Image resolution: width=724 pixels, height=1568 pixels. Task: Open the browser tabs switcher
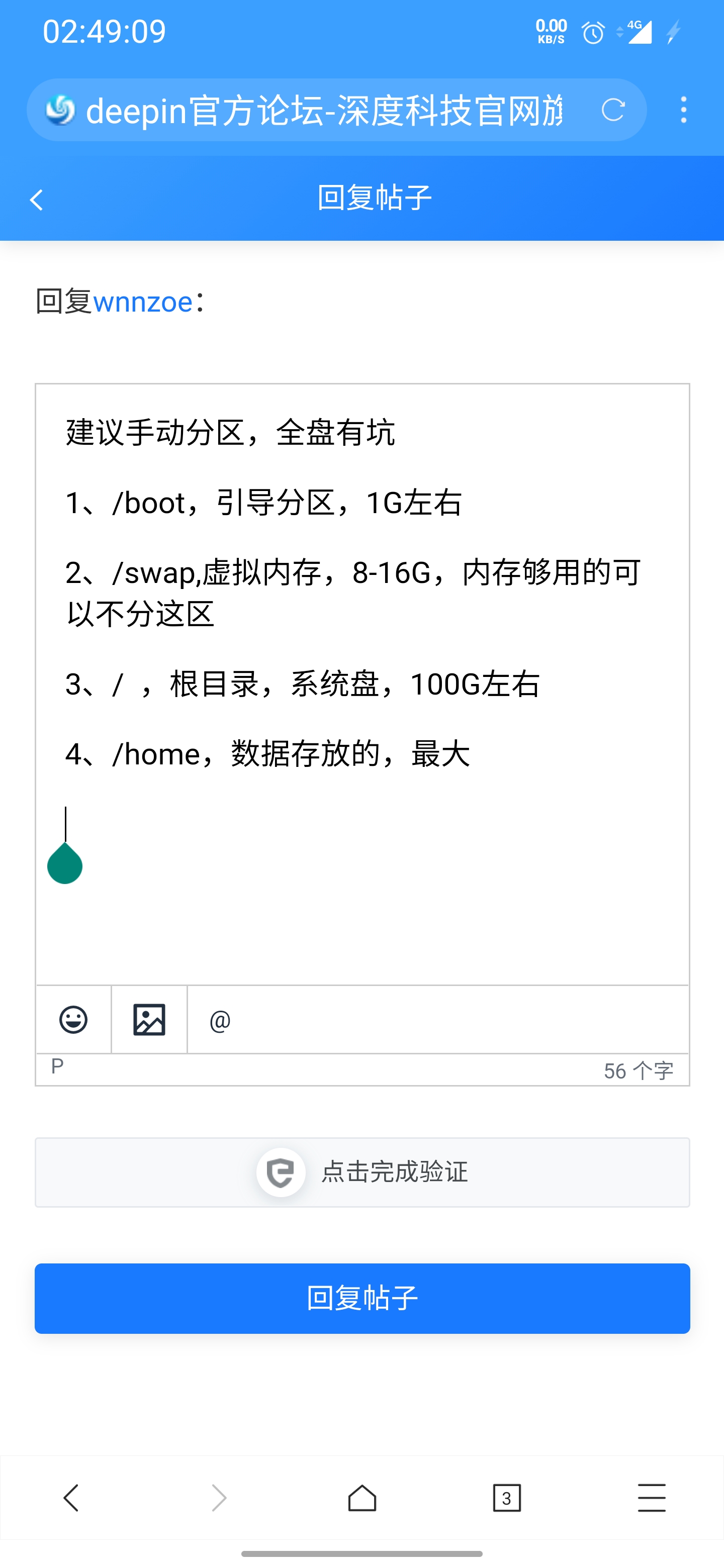point(507,1498)
